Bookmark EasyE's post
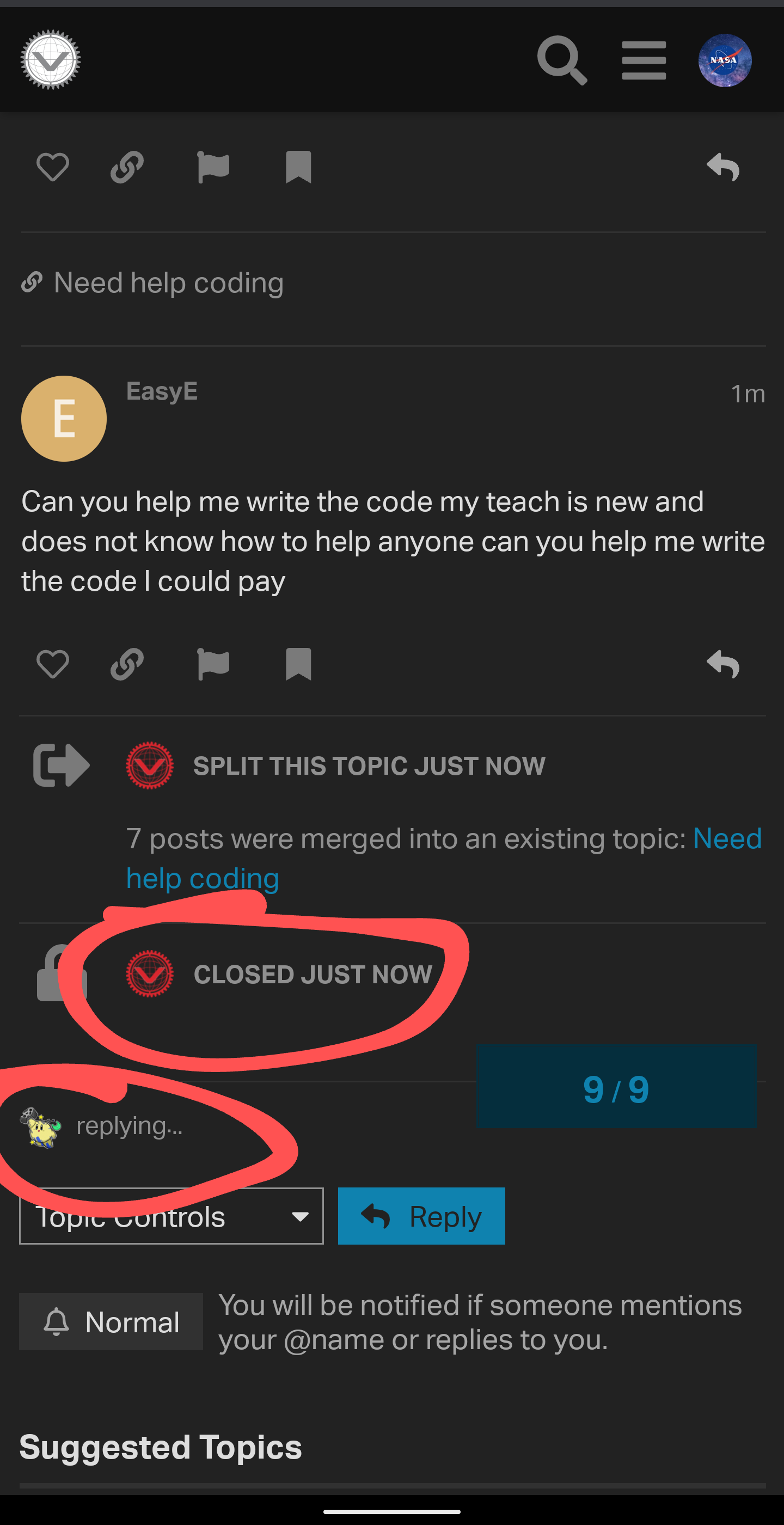Image resolution: width=784 pixels, height=1525 pixels. 298,664
